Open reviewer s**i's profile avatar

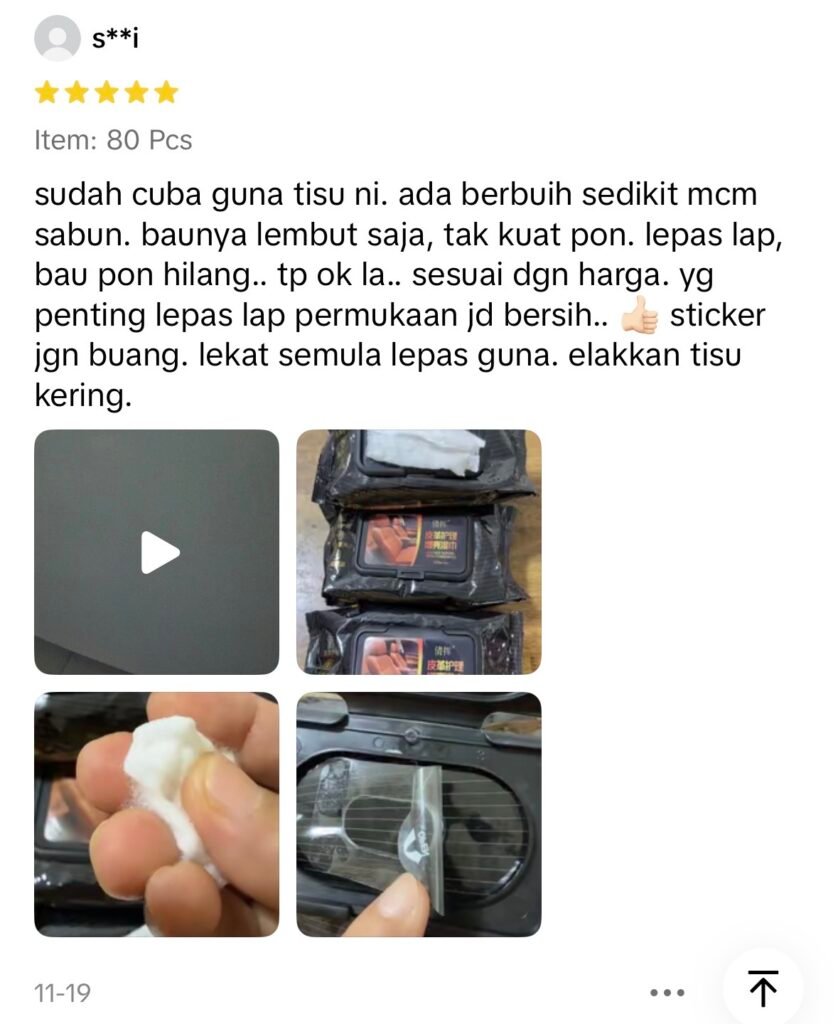tap(58, 39)
